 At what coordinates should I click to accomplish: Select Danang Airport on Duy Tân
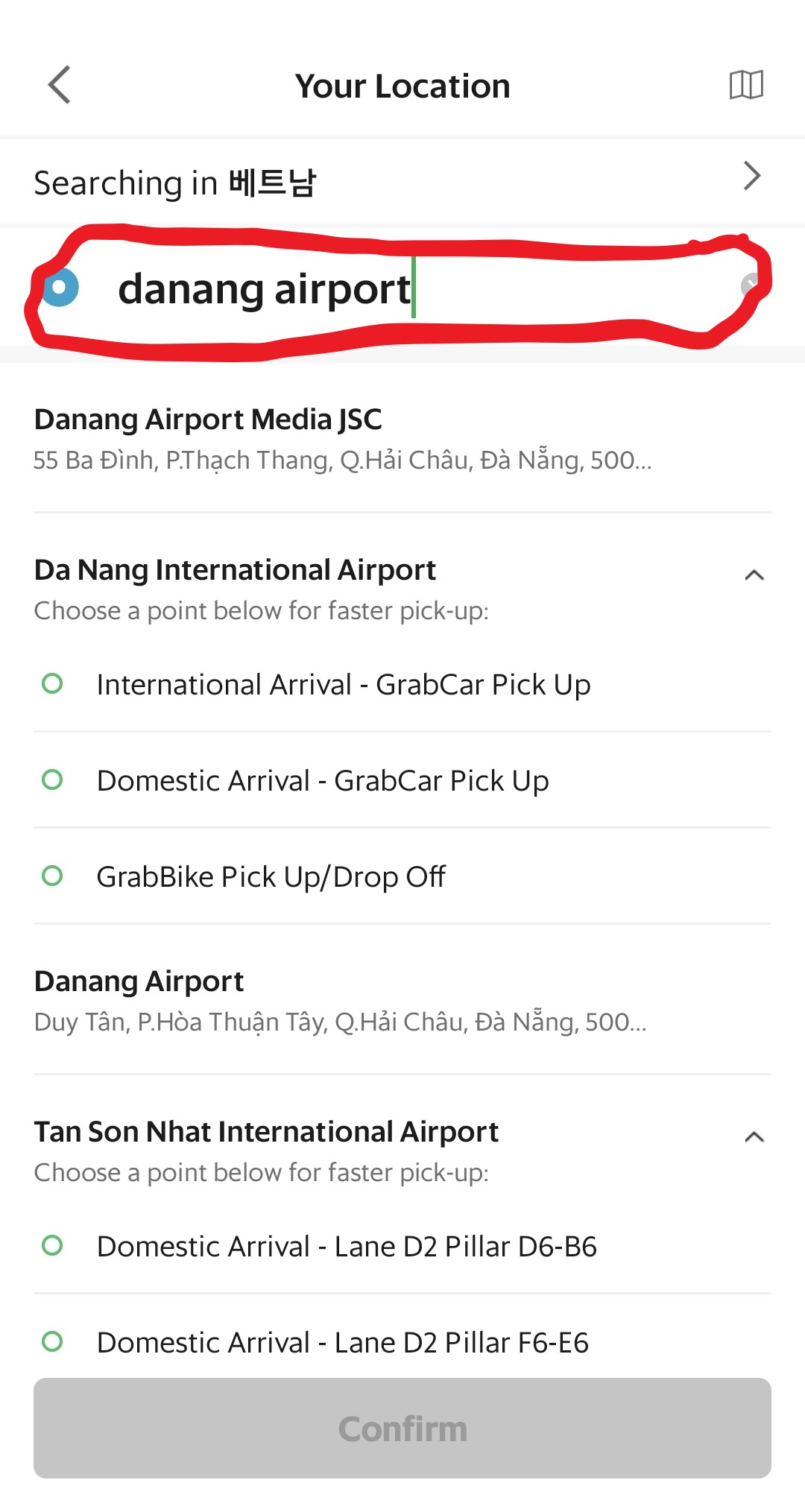pyautogui.click(x=340, y=1001)
